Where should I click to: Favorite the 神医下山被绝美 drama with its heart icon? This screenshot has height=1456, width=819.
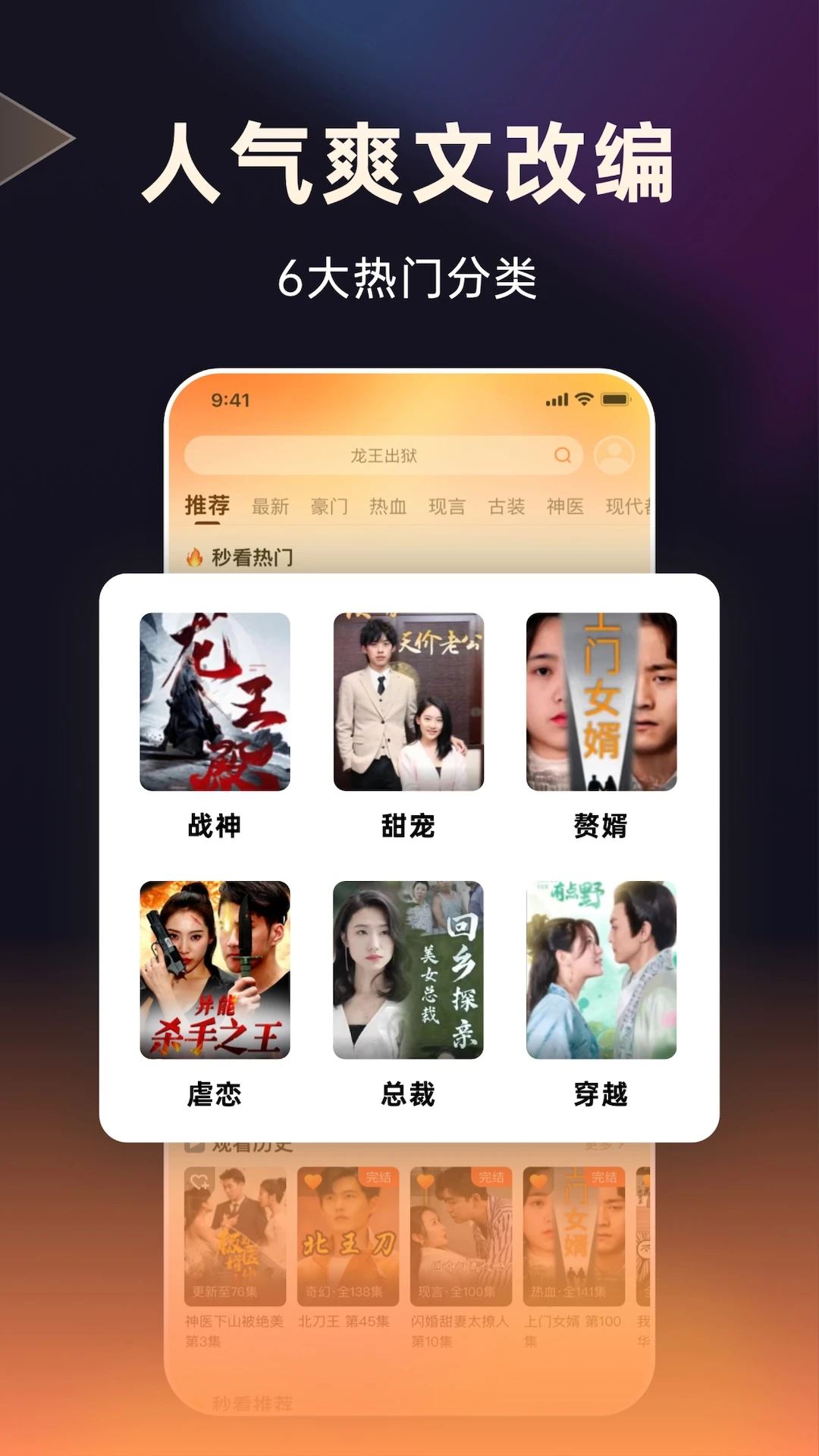(199, 1181)
